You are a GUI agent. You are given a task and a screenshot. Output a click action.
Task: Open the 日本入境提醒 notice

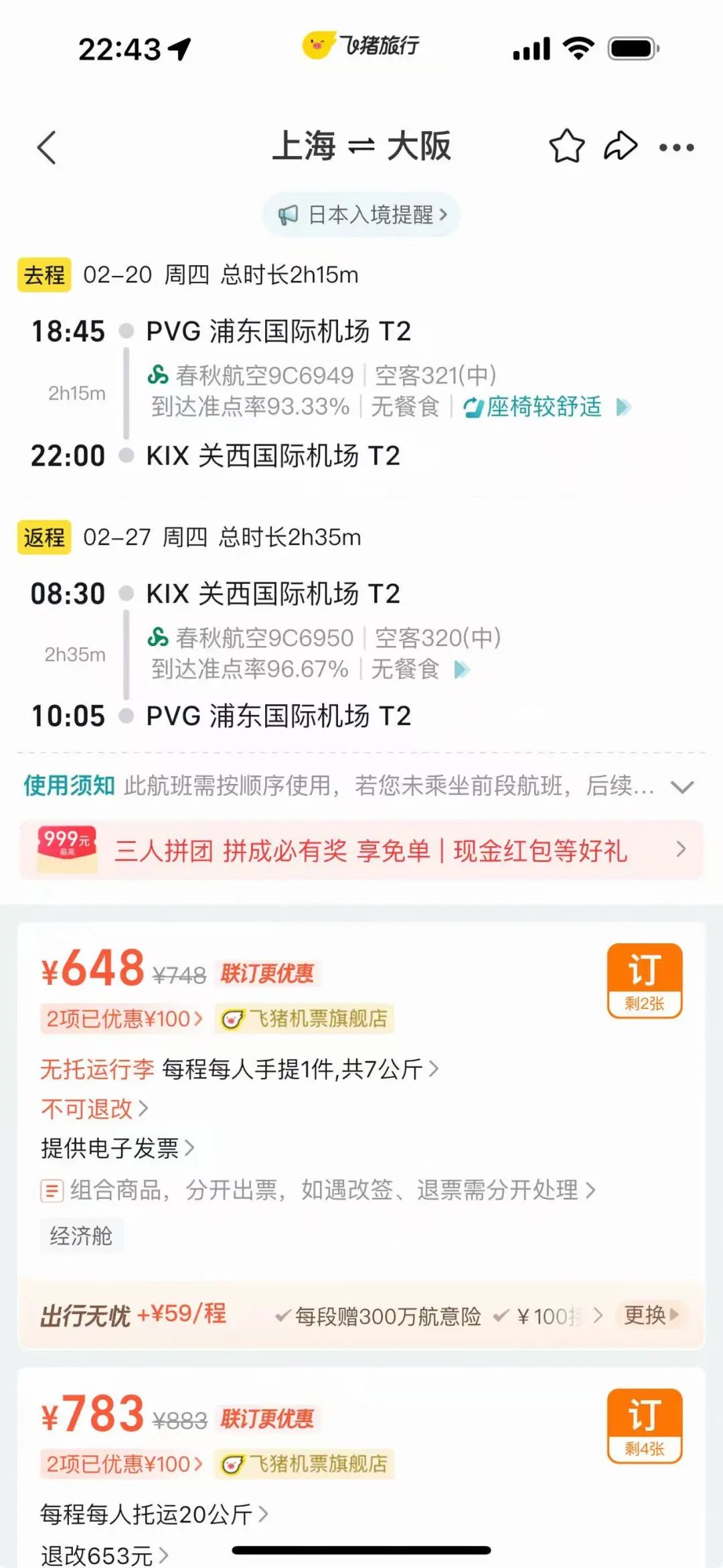point(361,215)
